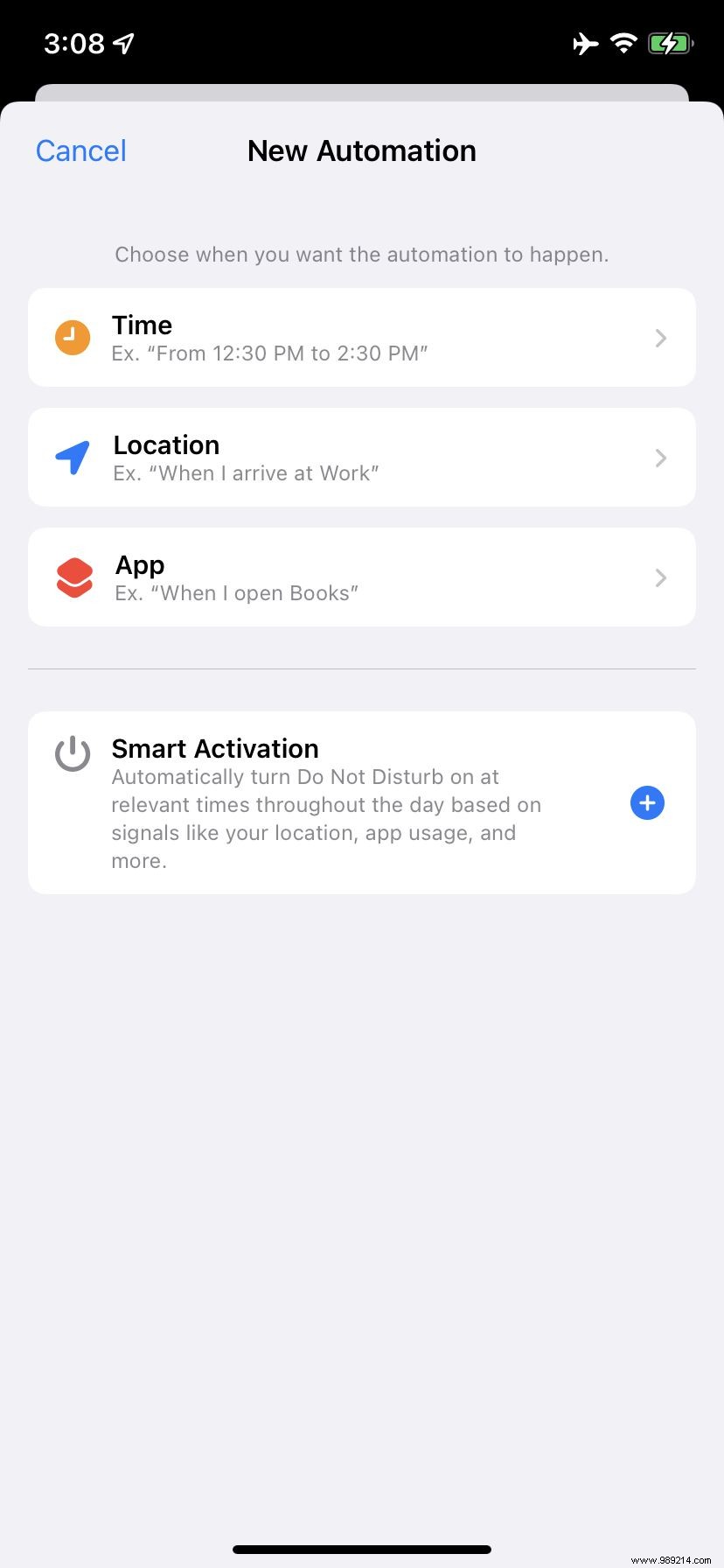Screen dimensions: 724x1568
Task: Expand the Time option via its chevron
Action: click(x=660, y=338)
